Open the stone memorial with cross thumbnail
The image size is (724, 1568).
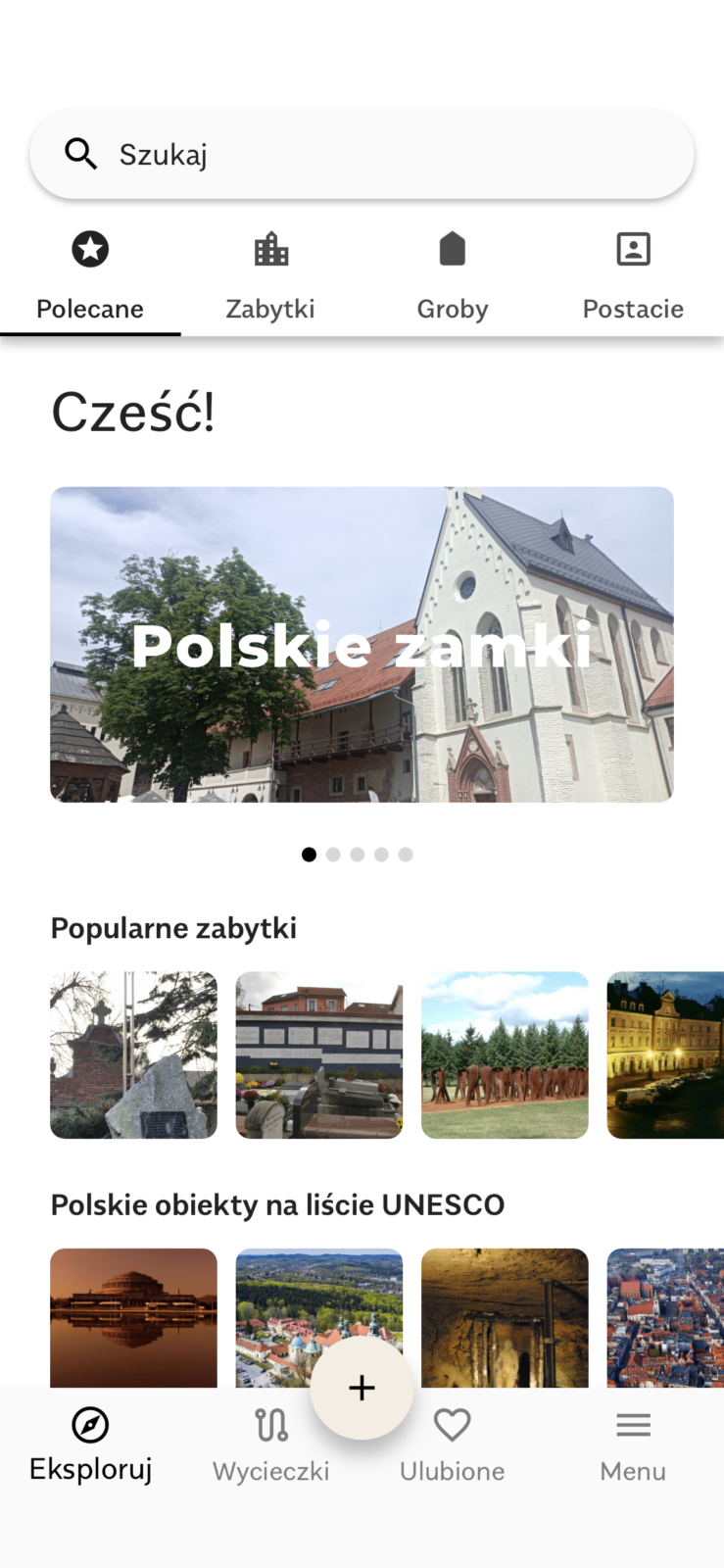(133, 1054)
